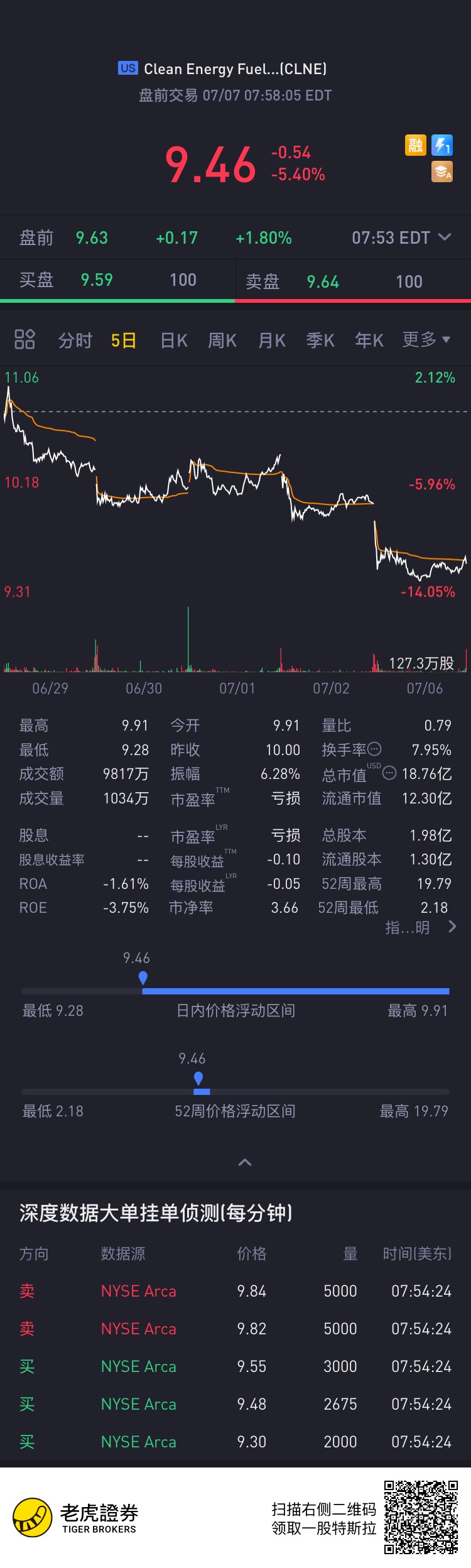471x1568 pixels.
Task: Open the 指…明 indicator explanation link
Action: (x=420, y=927)
